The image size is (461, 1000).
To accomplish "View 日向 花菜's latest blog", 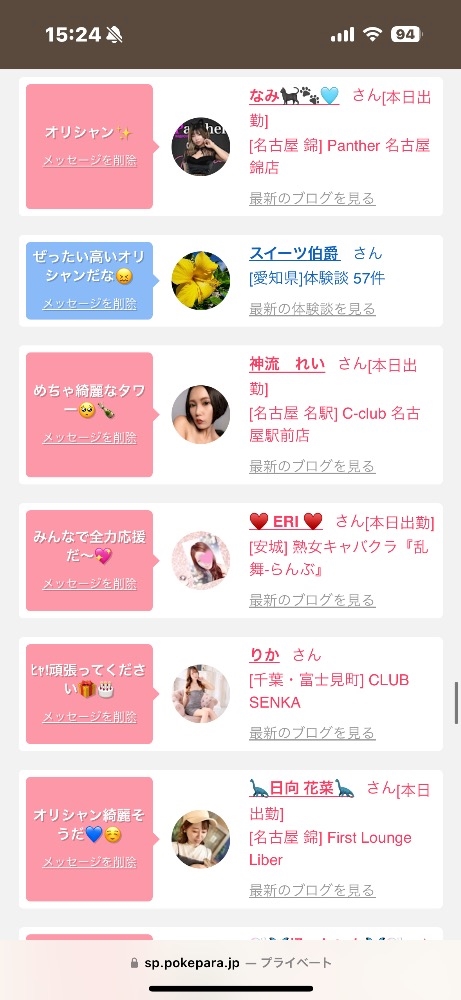I will (312, 890).
